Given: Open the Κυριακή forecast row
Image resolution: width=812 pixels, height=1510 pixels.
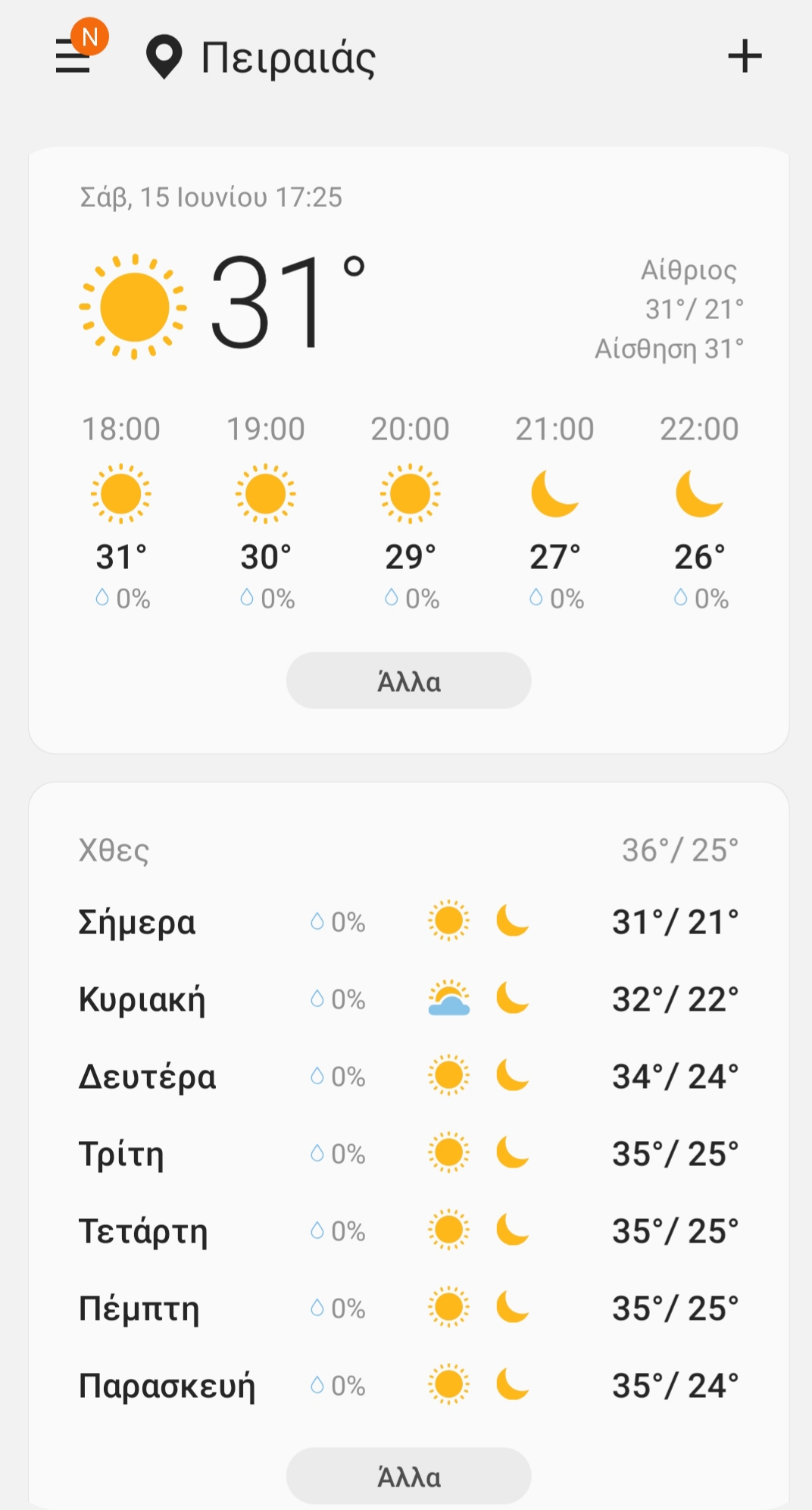Looking at the screenshot, I should (x=408, y=999).
